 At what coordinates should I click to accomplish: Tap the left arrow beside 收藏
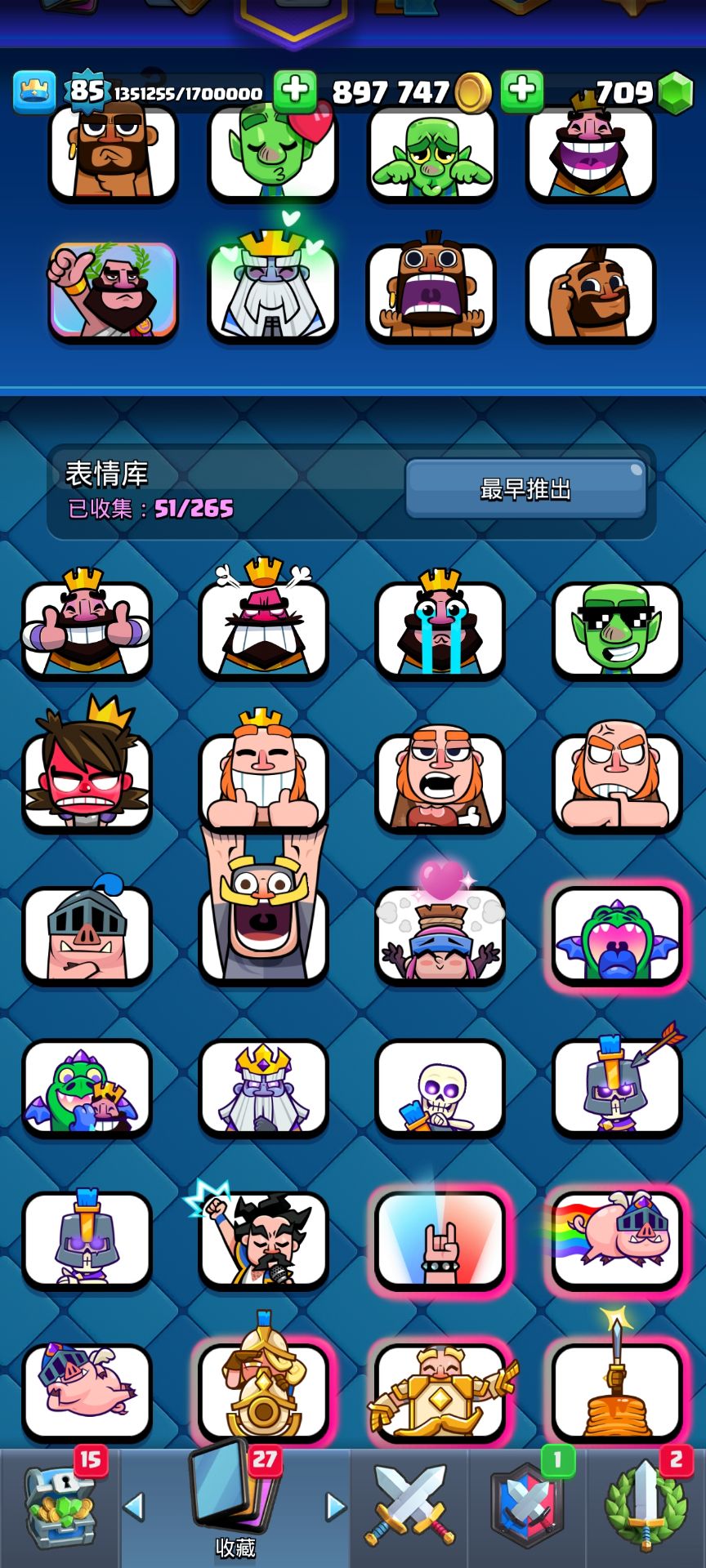[134, 1506]
